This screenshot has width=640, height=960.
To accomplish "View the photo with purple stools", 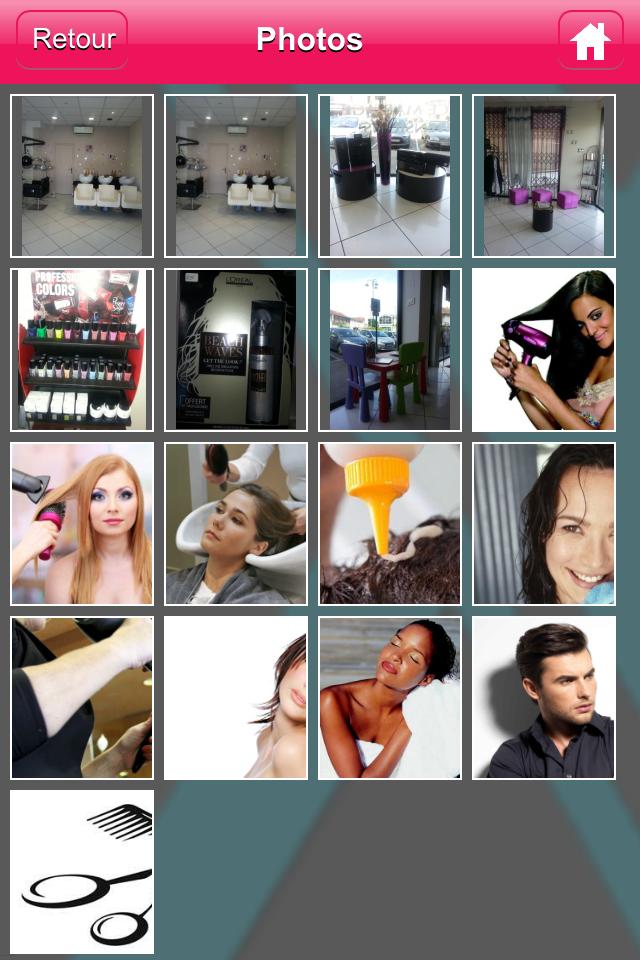I will pos(544,176).
